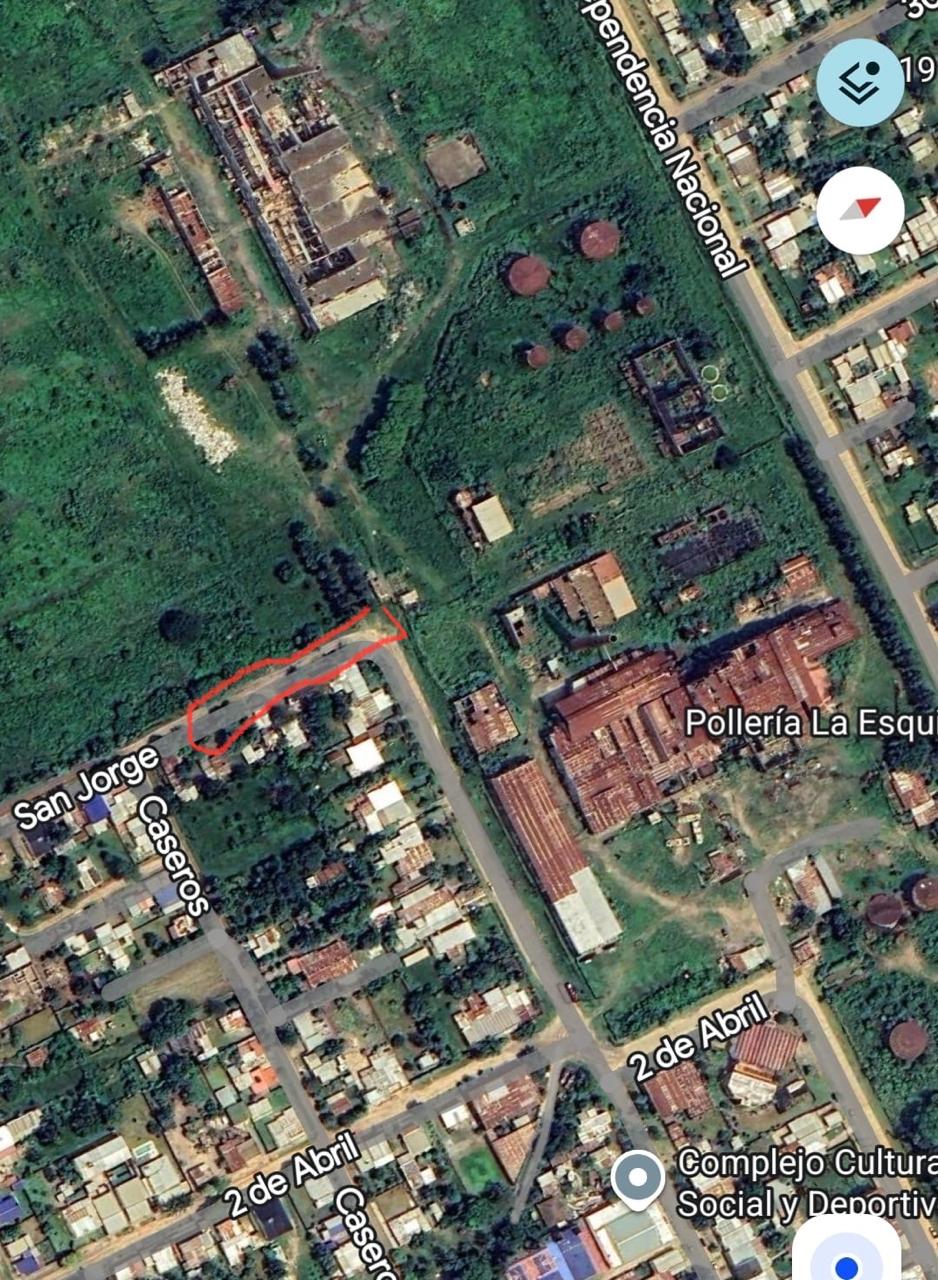
Task: Select the Pollería La Esquina place label
Action: pyautogui.click(x=810, y=723)
